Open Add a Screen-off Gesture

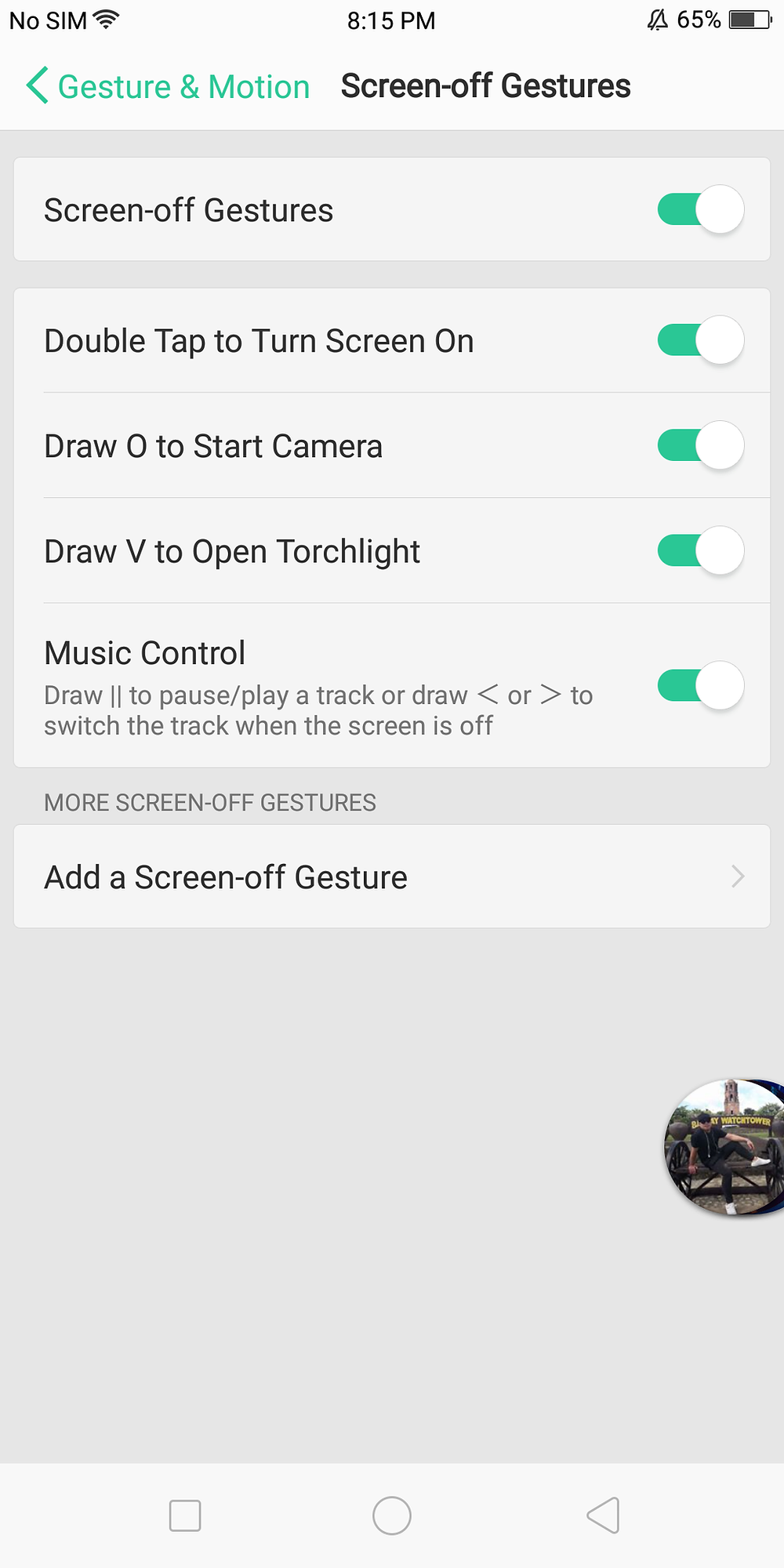pos(392,877)
